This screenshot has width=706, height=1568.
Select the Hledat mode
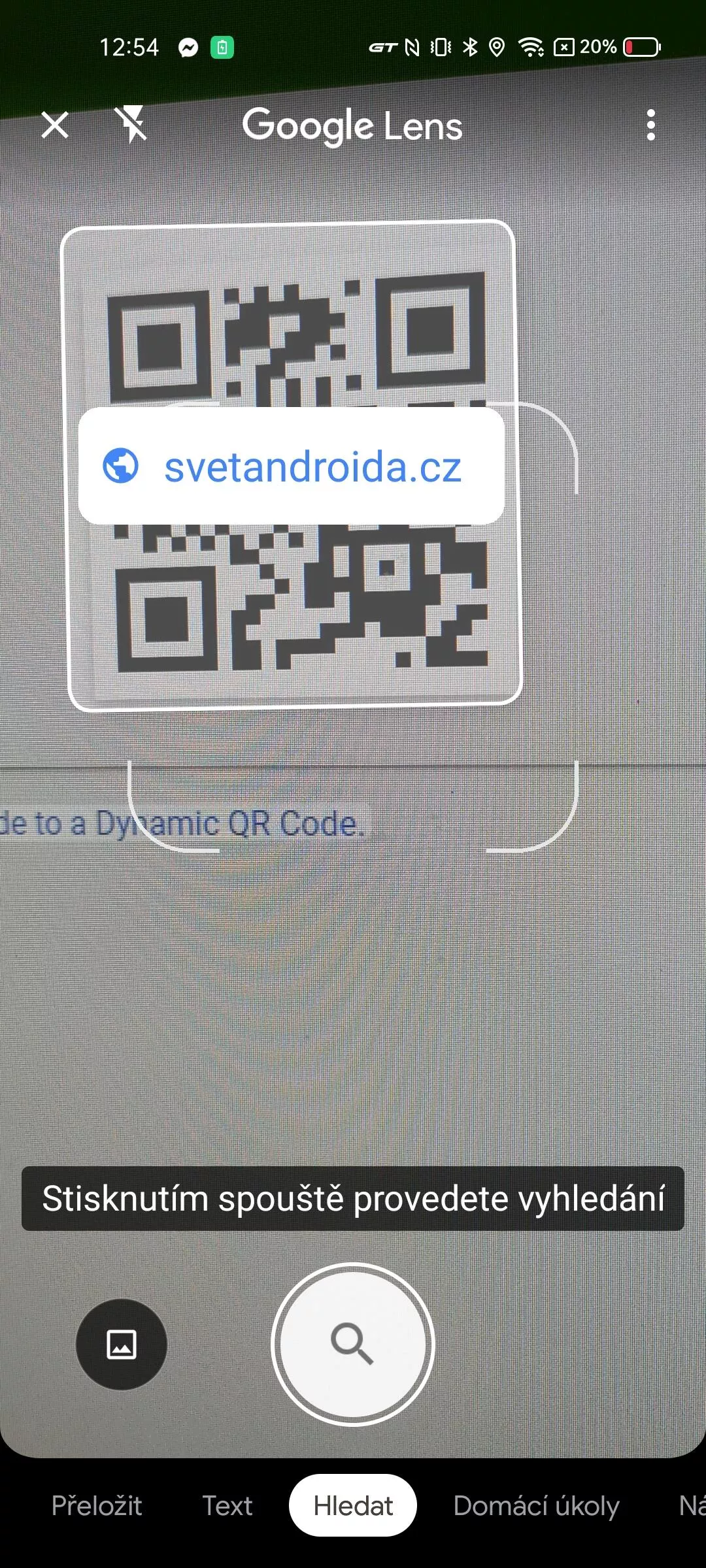(353, 1505)
